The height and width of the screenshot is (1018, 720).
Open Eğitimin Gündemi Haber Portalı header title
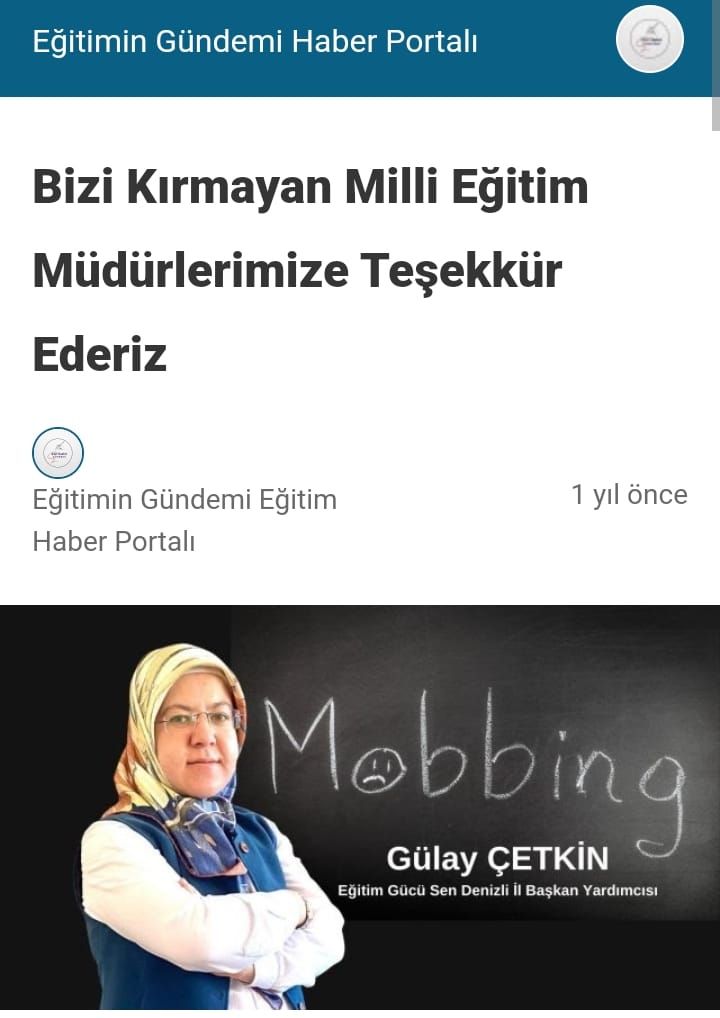pos(254,42)
